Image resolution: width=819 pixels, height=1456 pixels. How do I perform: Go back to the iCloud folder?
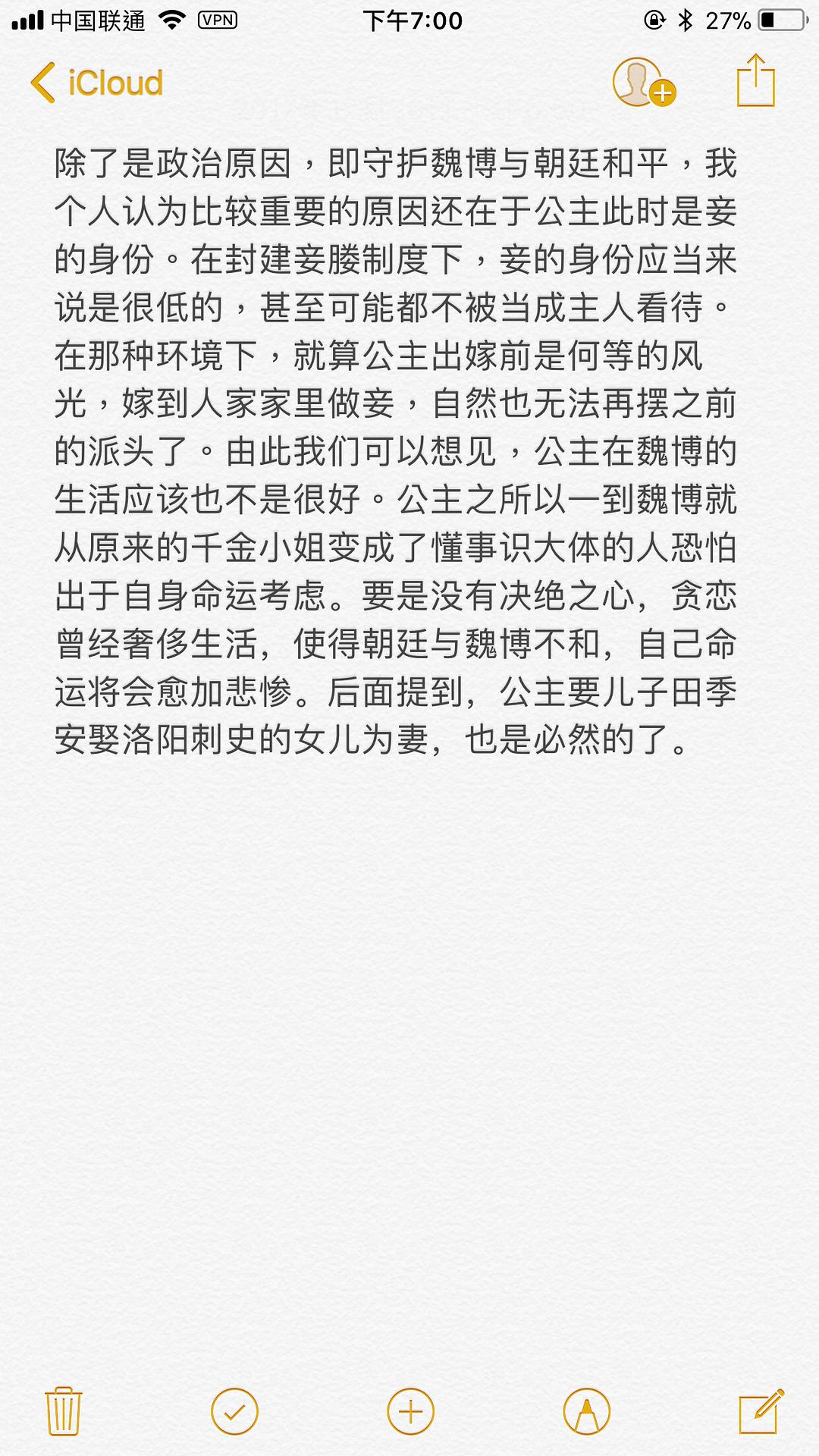click(97, 83)
